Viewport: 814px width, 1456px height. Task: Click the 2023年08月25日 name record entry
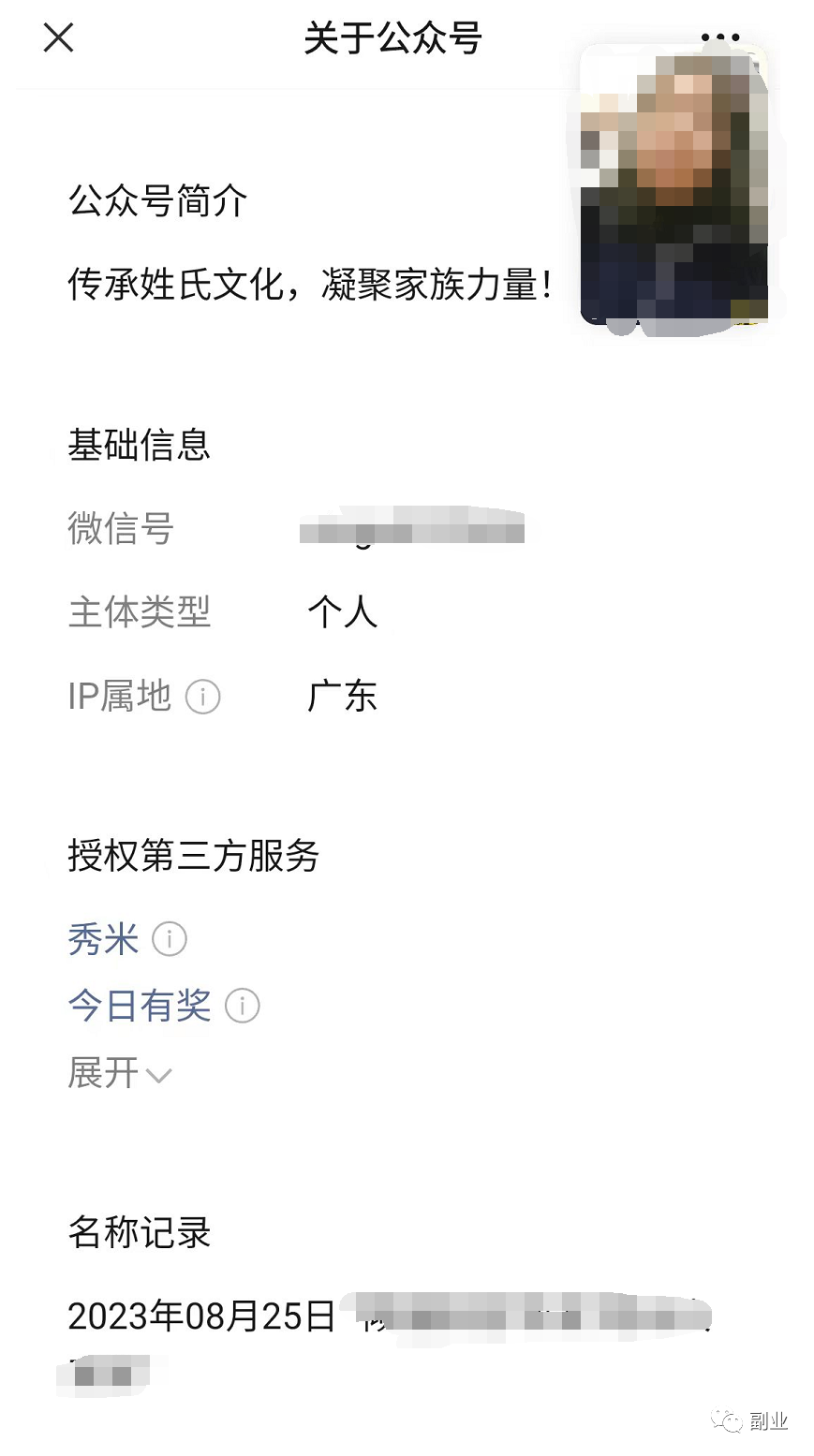point(200,1315)
